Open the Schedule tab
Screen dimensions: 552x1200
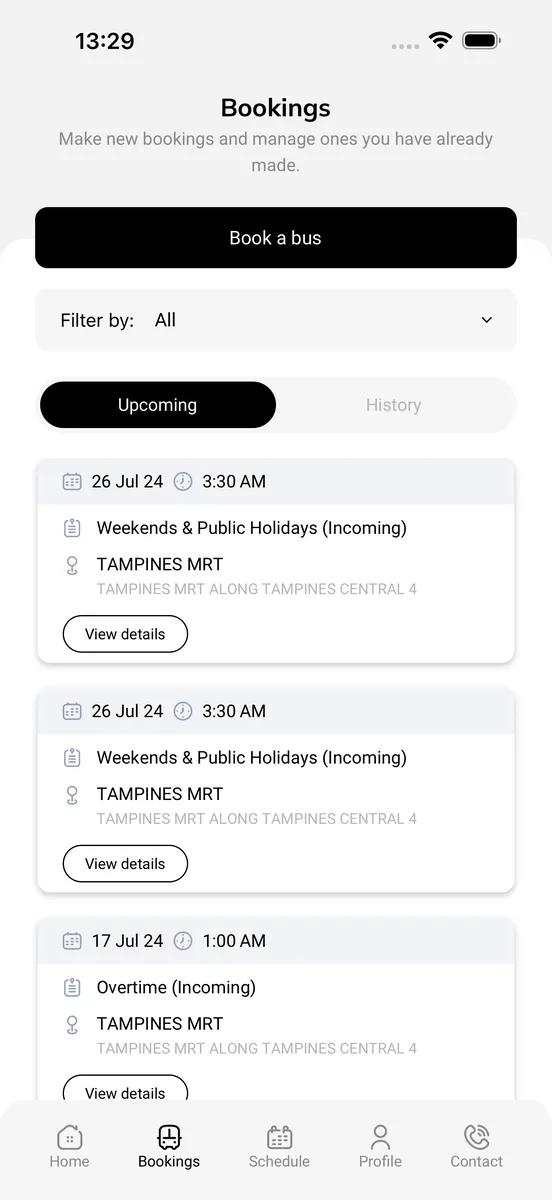[279, 1146]
